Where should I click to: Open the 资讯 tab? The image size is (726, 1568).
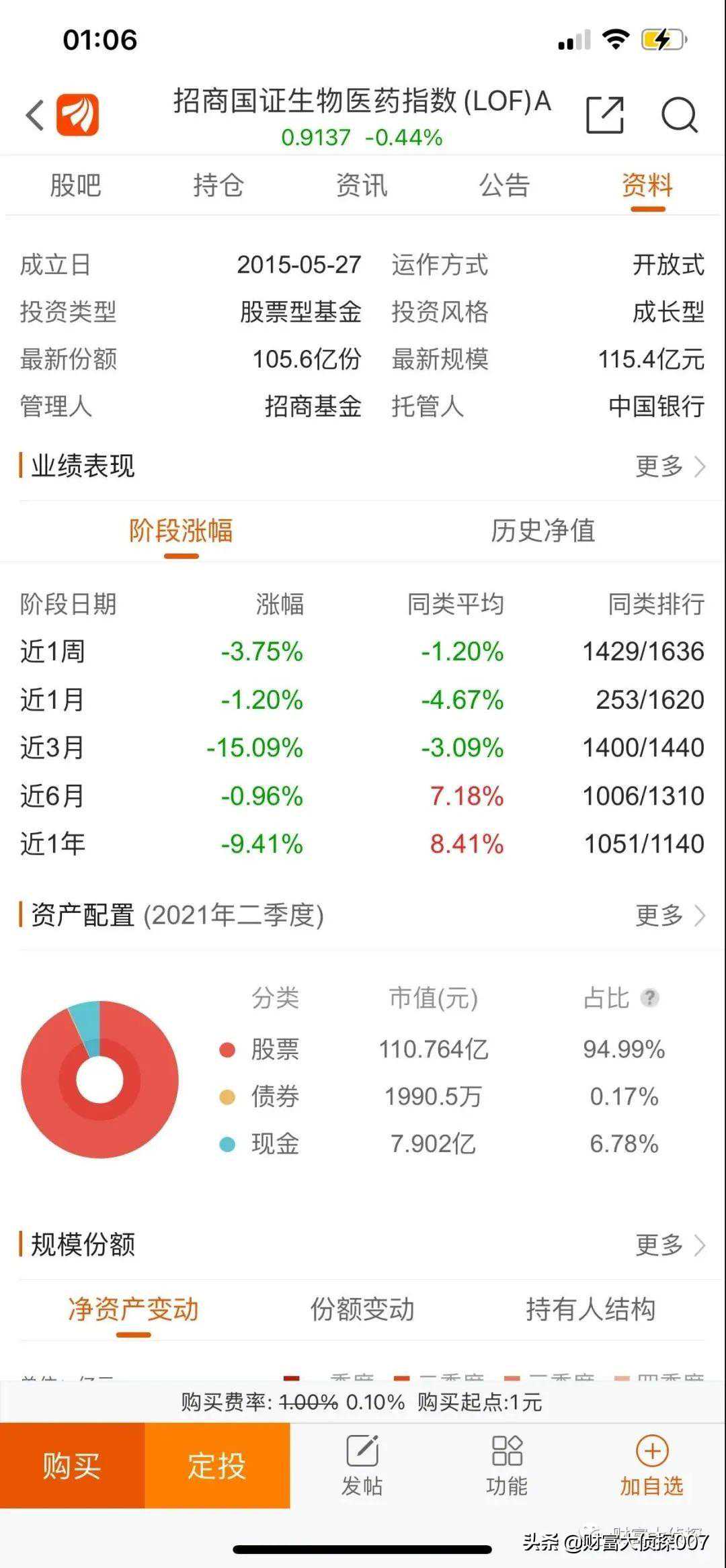[362, 185]
